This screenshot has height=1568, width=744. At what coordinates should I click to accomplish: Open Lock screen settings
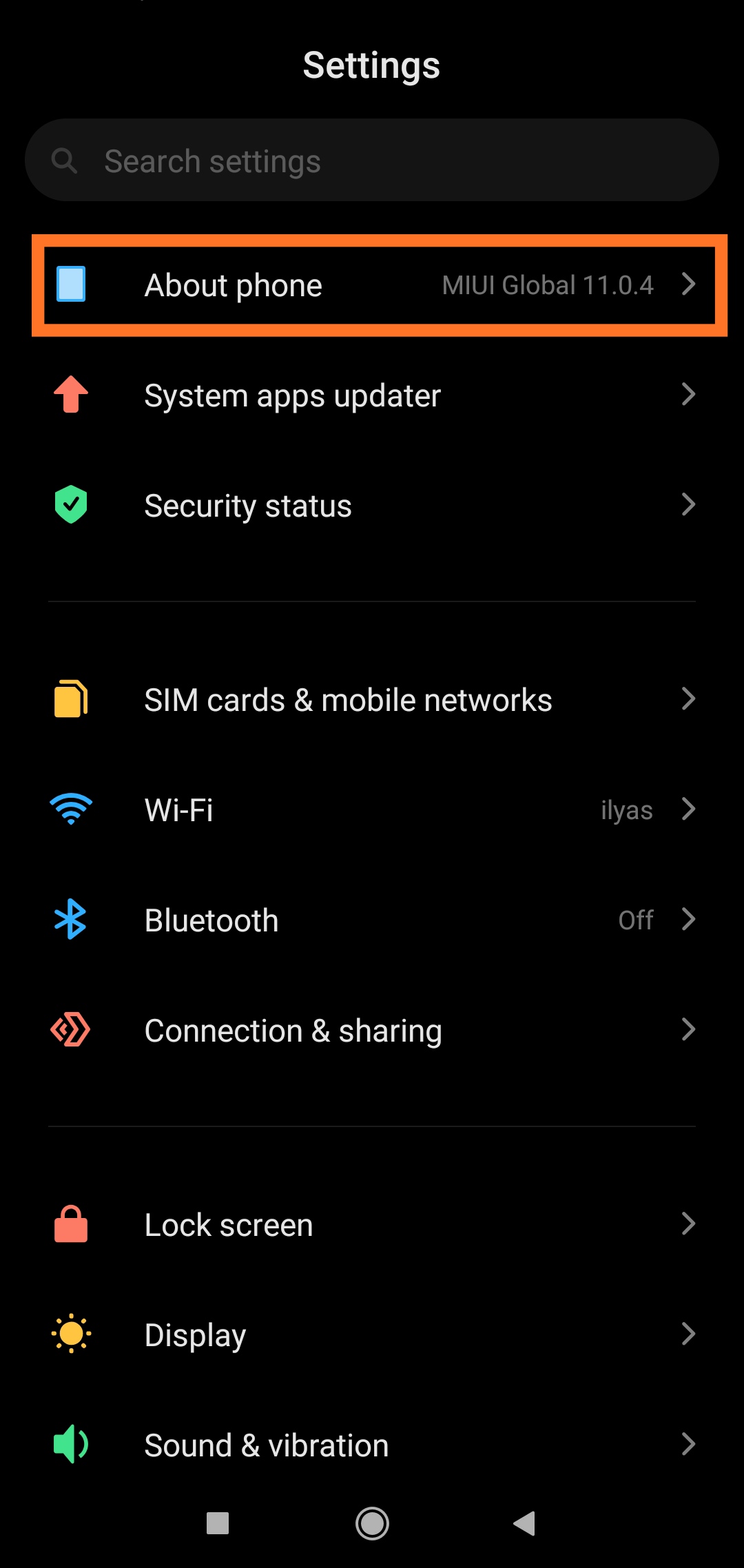372,1224
